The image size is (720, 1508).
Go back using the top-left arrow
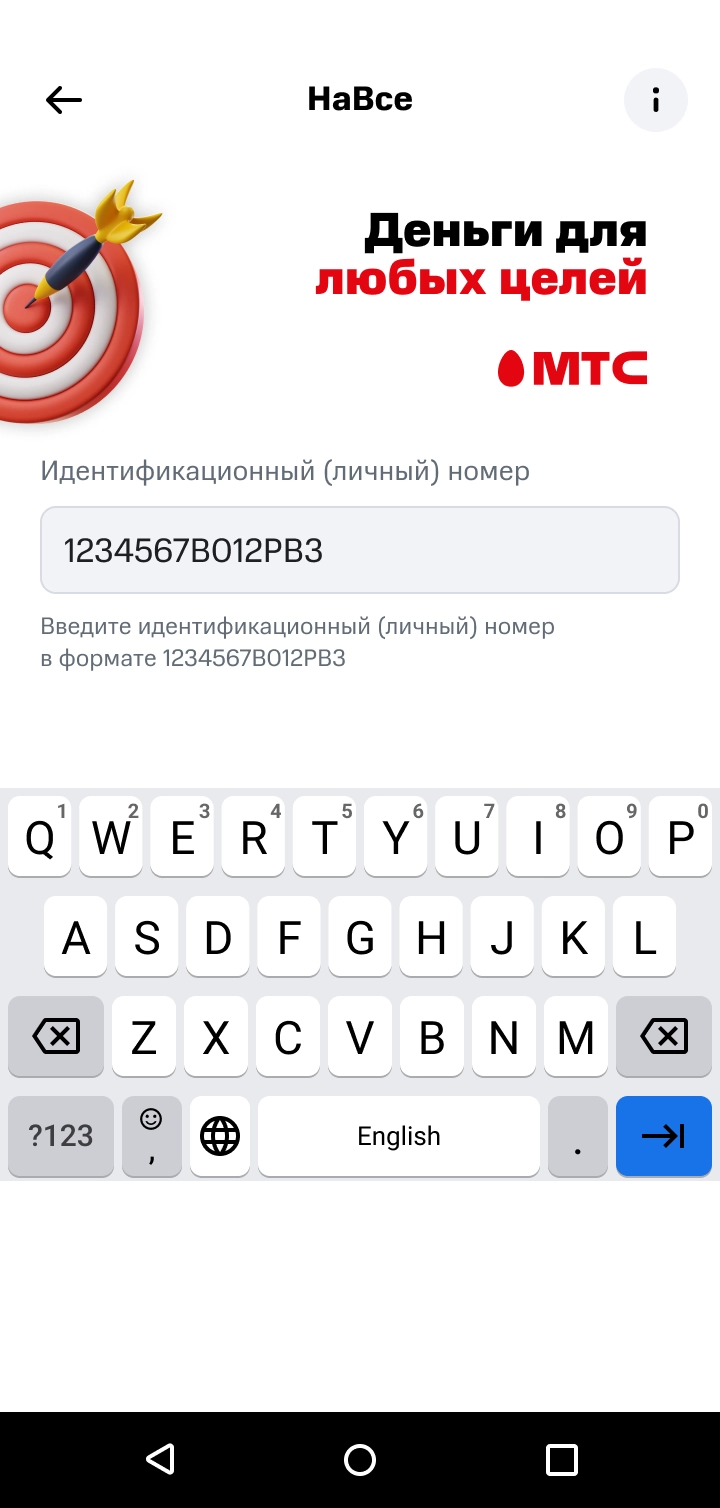click(x=64, y=100)
